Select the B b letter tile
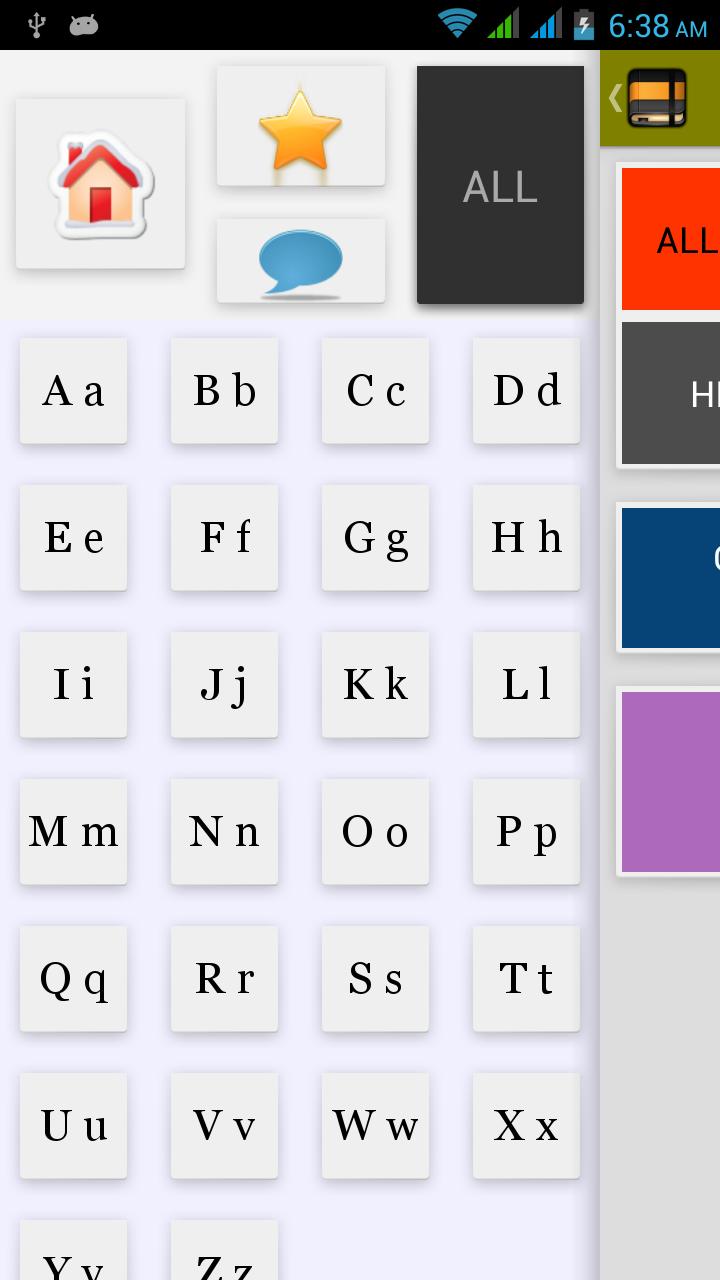 pos(224,390)
